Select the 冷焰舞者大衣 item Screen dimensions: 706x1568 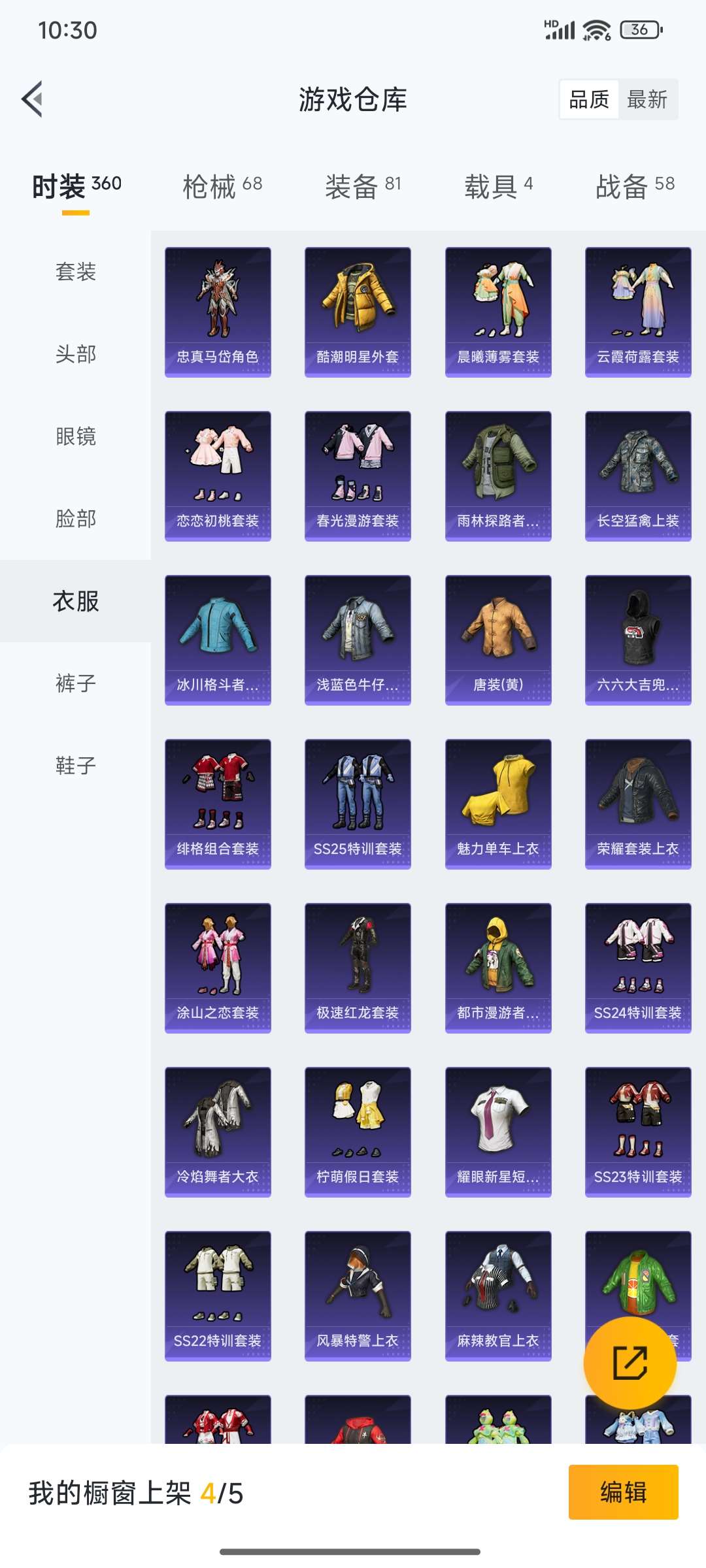point(218,1132)
